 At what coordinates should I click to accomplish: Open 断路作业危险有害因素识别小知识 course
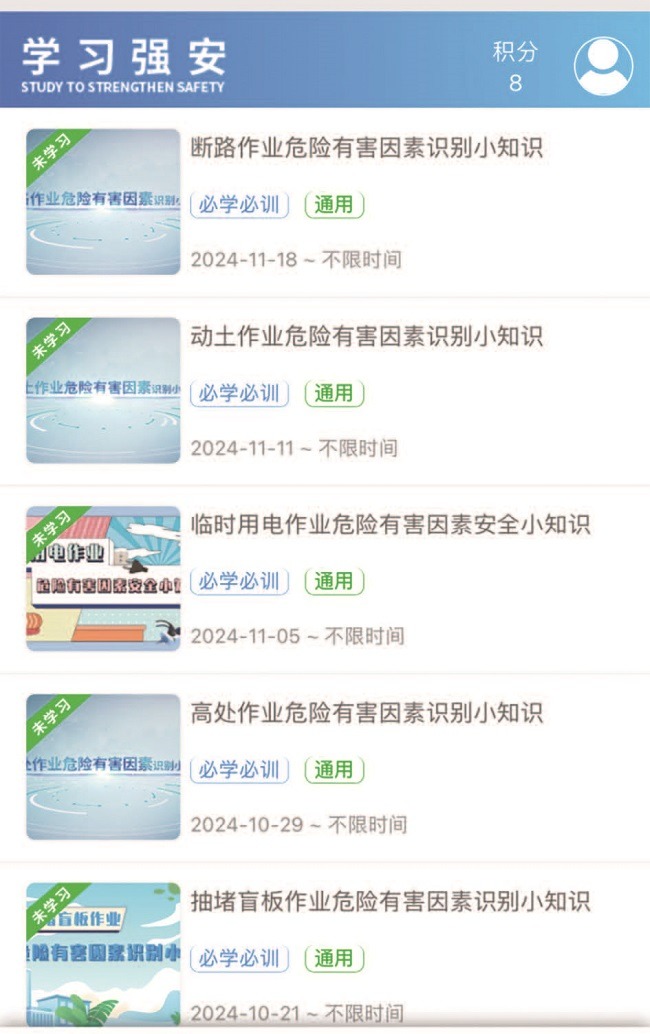366,148
